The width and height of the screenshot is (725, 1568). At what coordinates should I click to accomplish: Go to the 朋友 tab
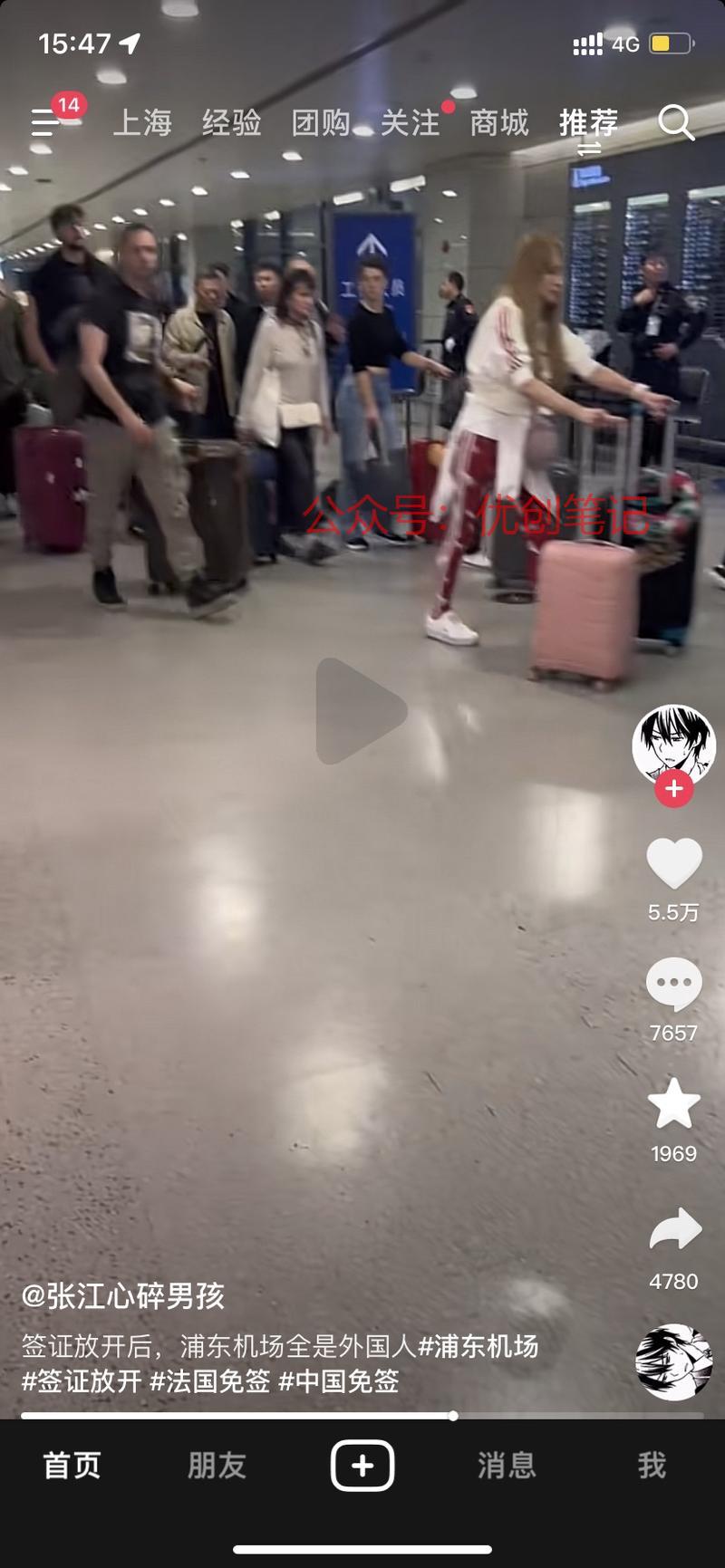point(217,1465)
